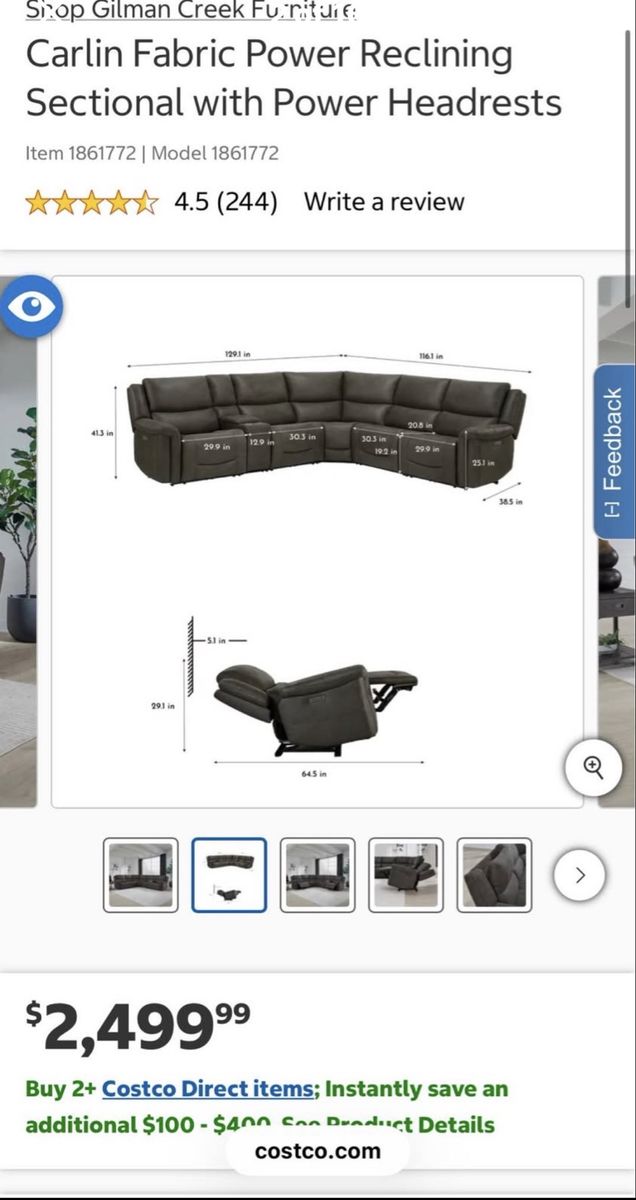Screen dimensions: 636x1200
Task: Open the Costco Direct items link
Action: pyautogui.click(x=207, y=1089)
